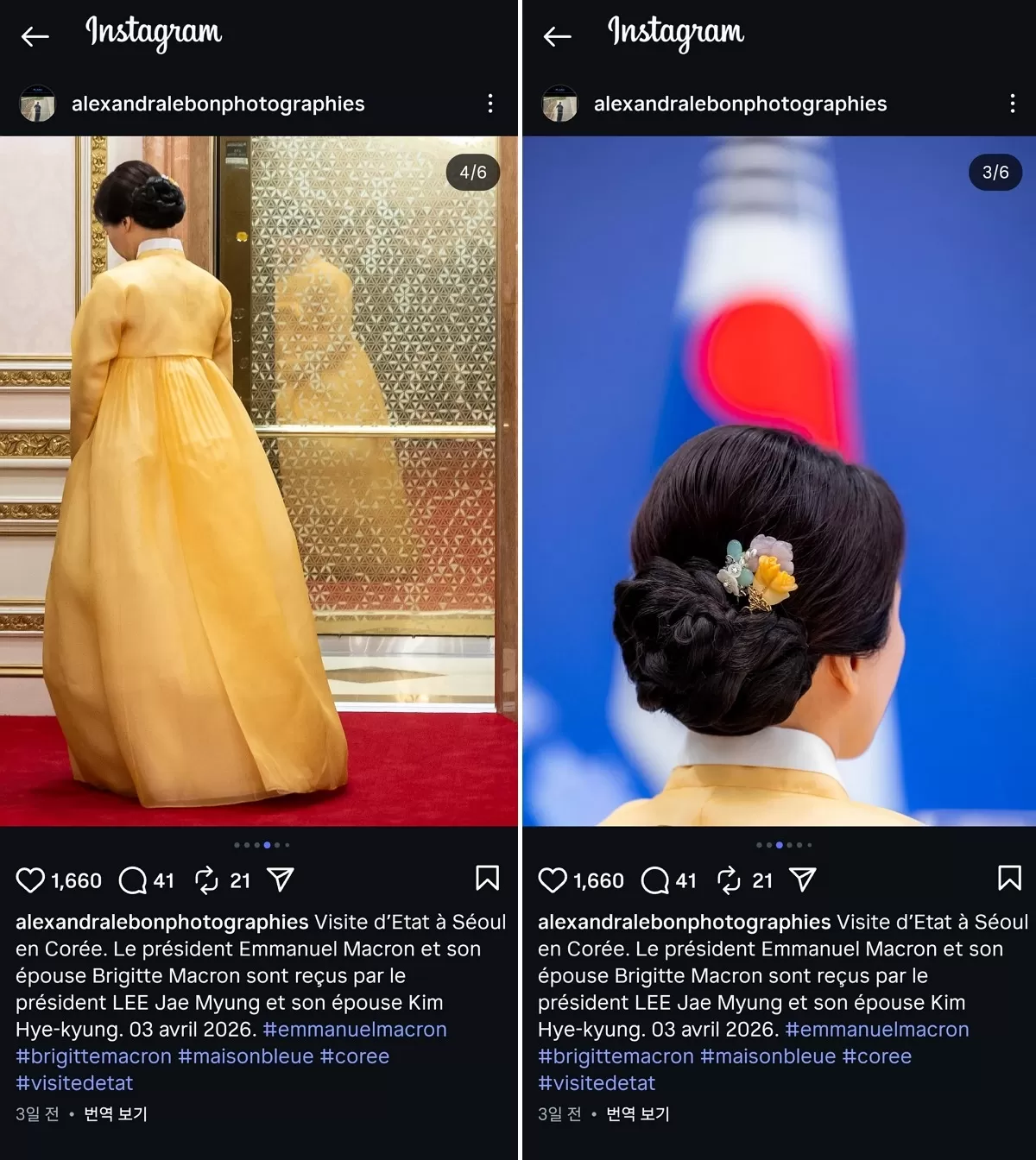Open comments on the yellow hanbok dress post

coord(133,879)
